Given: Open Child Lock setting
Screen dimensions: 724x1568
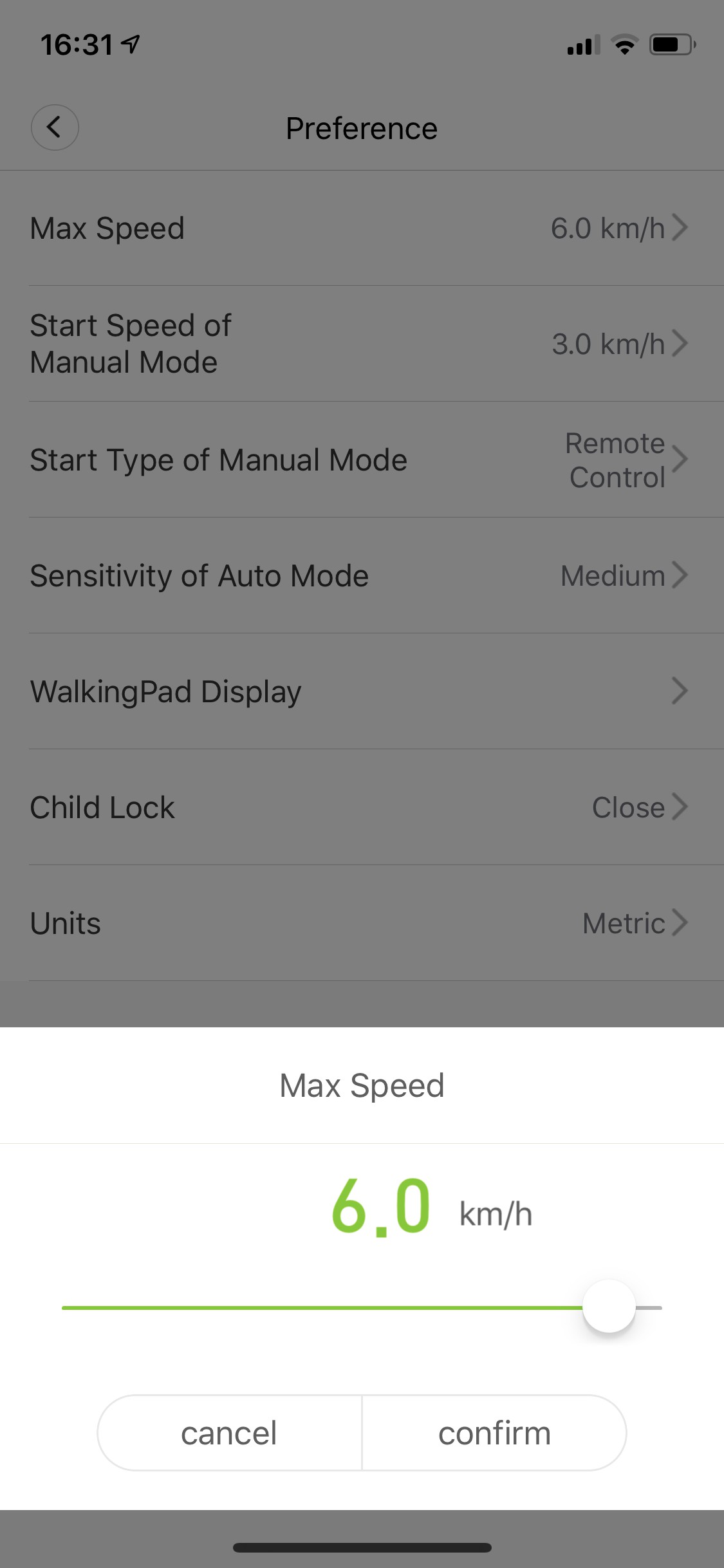Looking at the screenshot, I should [360, 807].
